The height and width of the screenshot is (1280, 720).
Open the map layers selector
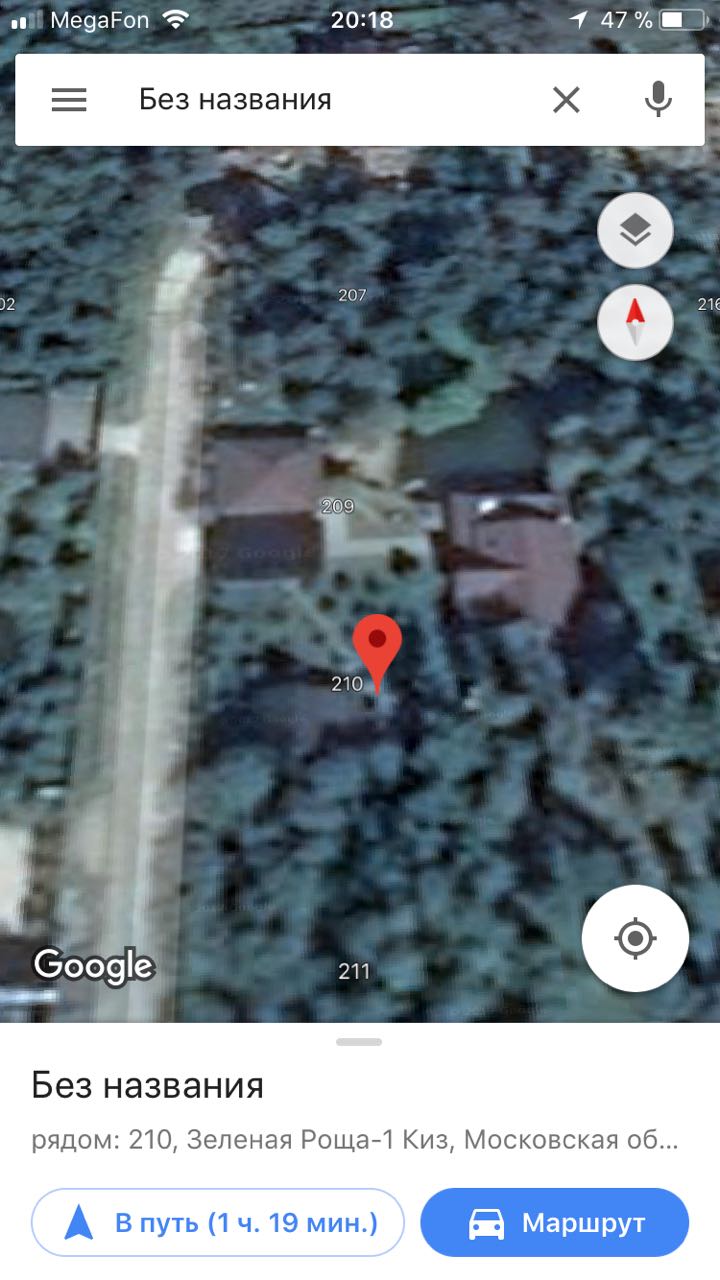point(635,231)
